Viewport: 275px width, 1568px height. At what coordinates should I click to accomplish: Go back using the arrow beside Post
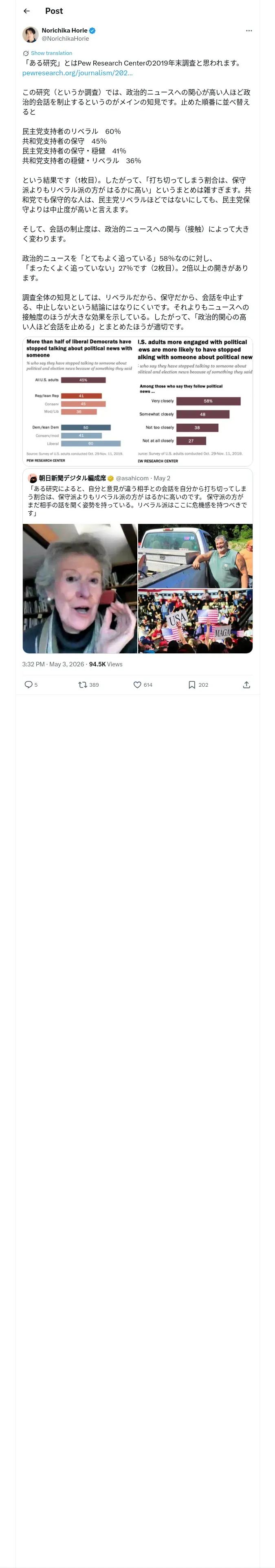[26, 11]
